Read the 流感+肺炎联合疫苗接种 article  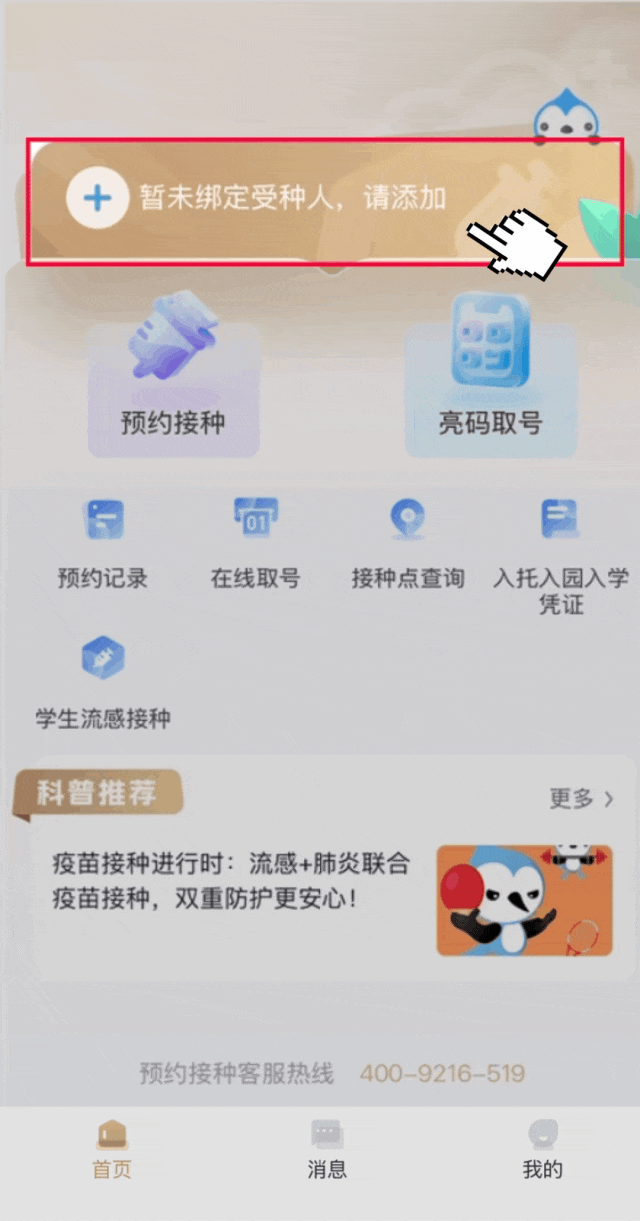coord(232,880)
